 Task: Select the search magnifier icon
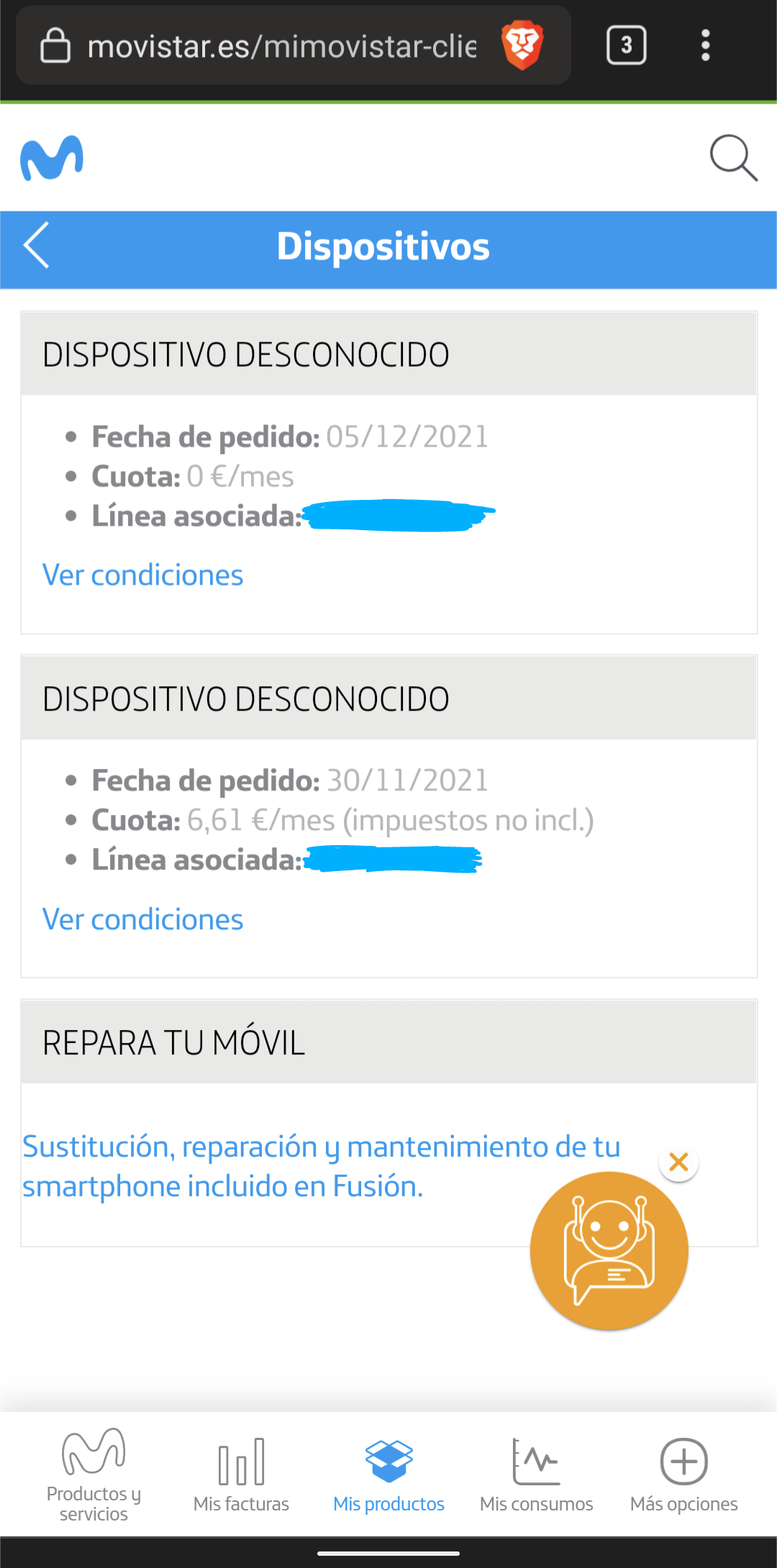[x=732, y=158]
